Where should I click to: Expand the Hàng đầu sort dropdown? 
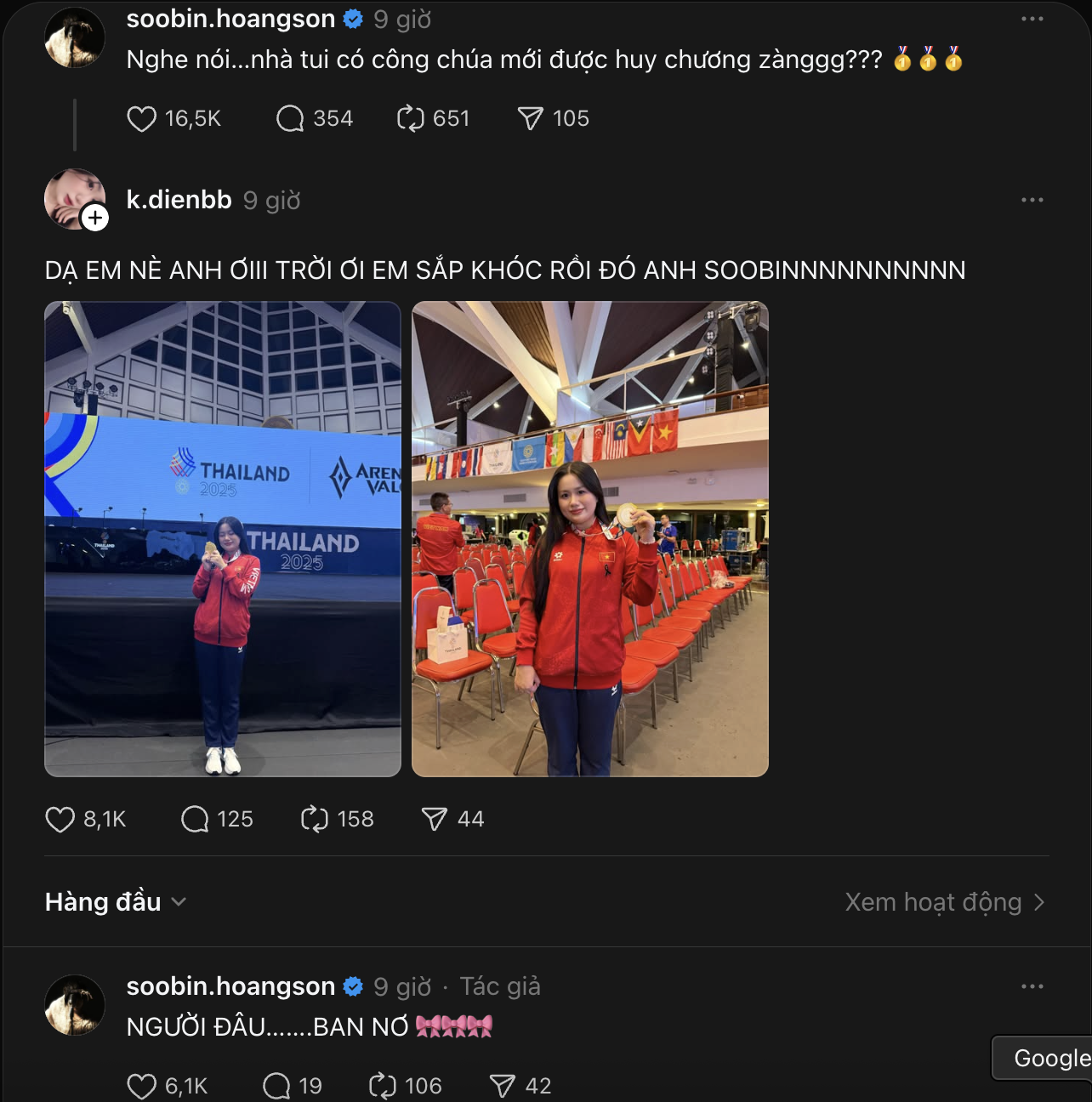point(116,902)
